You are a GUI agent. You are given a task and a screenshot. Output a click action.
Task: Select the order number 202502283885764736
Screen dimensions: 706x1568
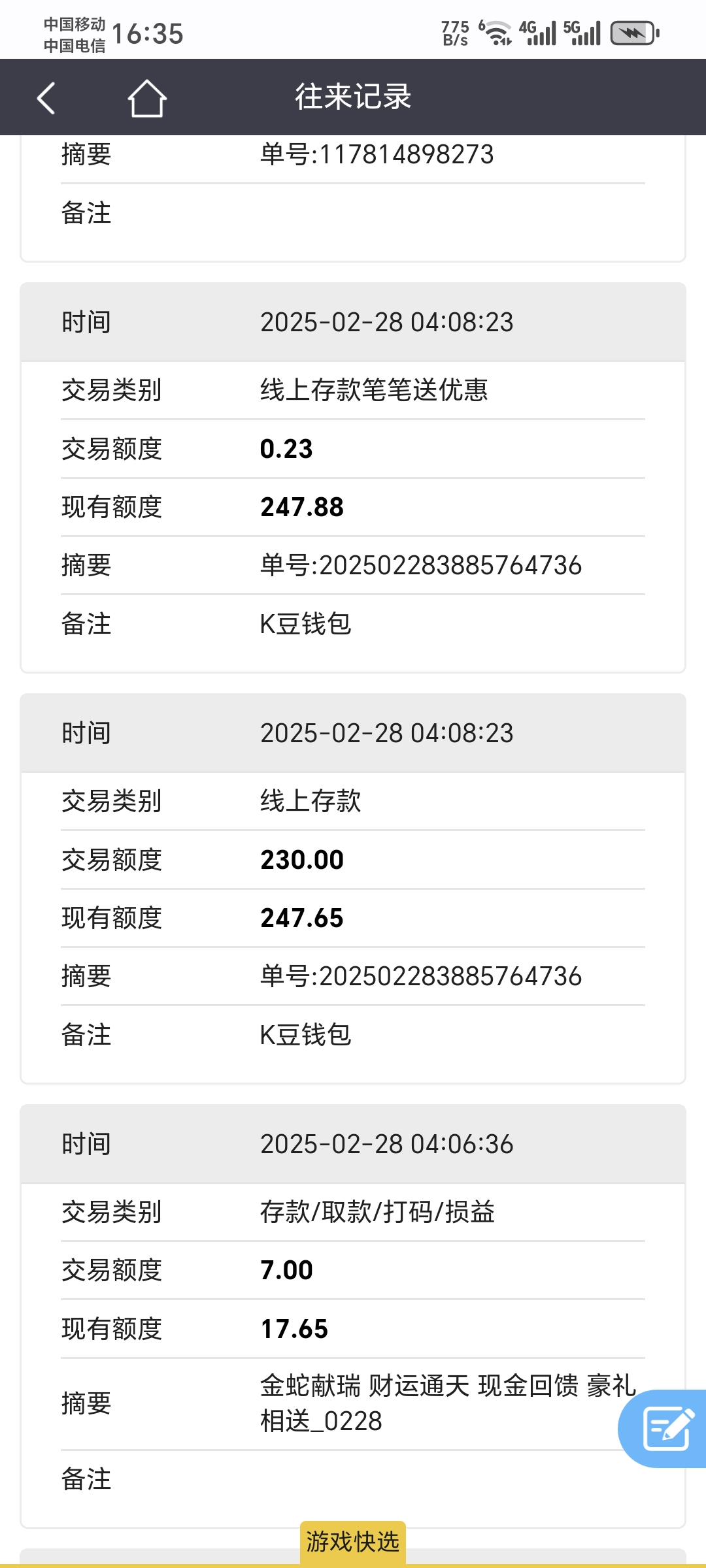pyautogui.click(x=421, y=566)
